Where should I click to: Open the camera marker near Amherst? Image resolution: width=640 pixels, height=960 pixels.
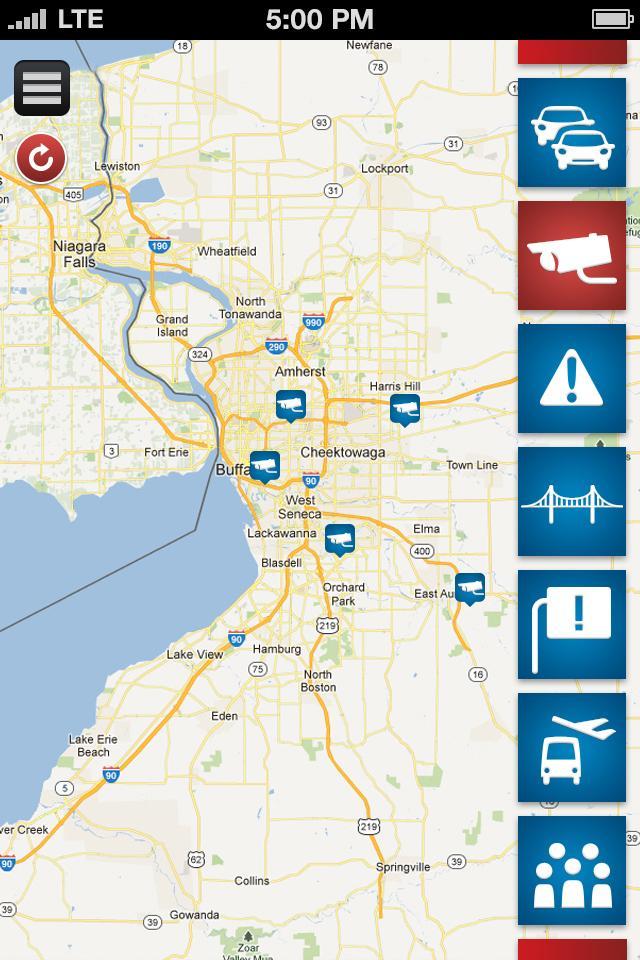(x=290, y=405)
